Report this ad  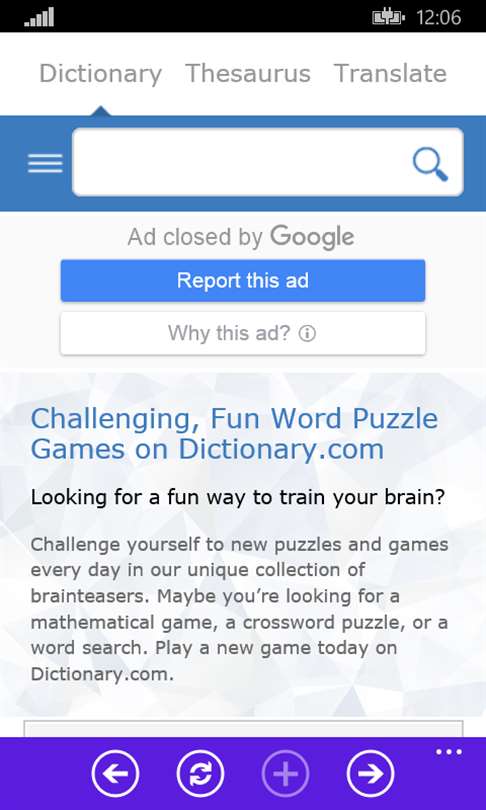pyautogui.click(x=243, y=281)
